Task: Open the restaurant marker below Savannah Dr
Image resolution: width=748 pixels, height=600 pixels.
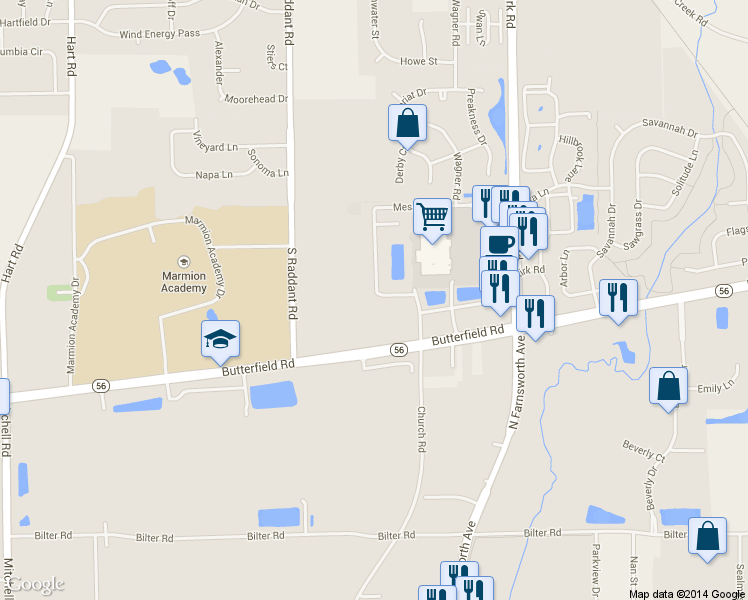Action: click(619, 298)
